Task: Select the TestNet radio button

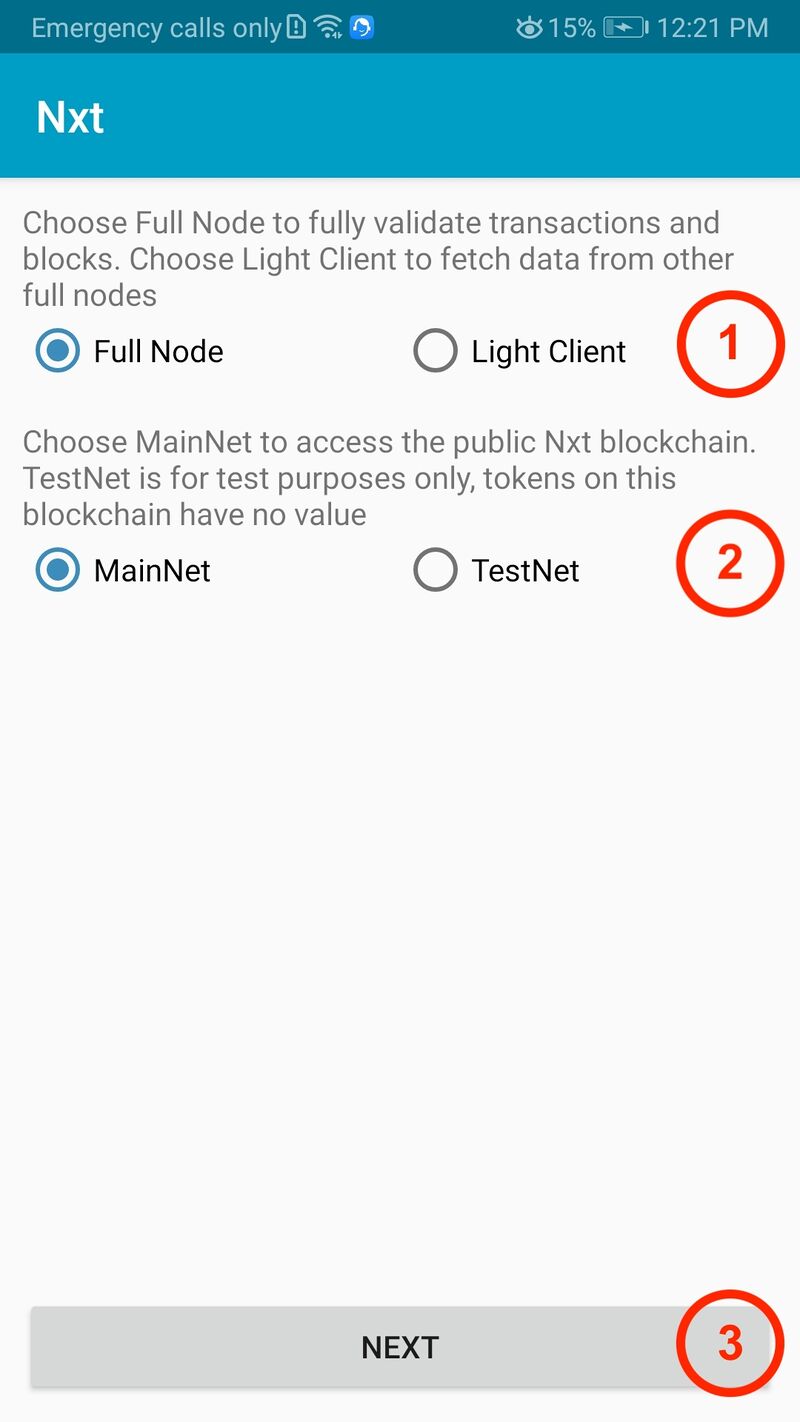Action: coord(435,570)
